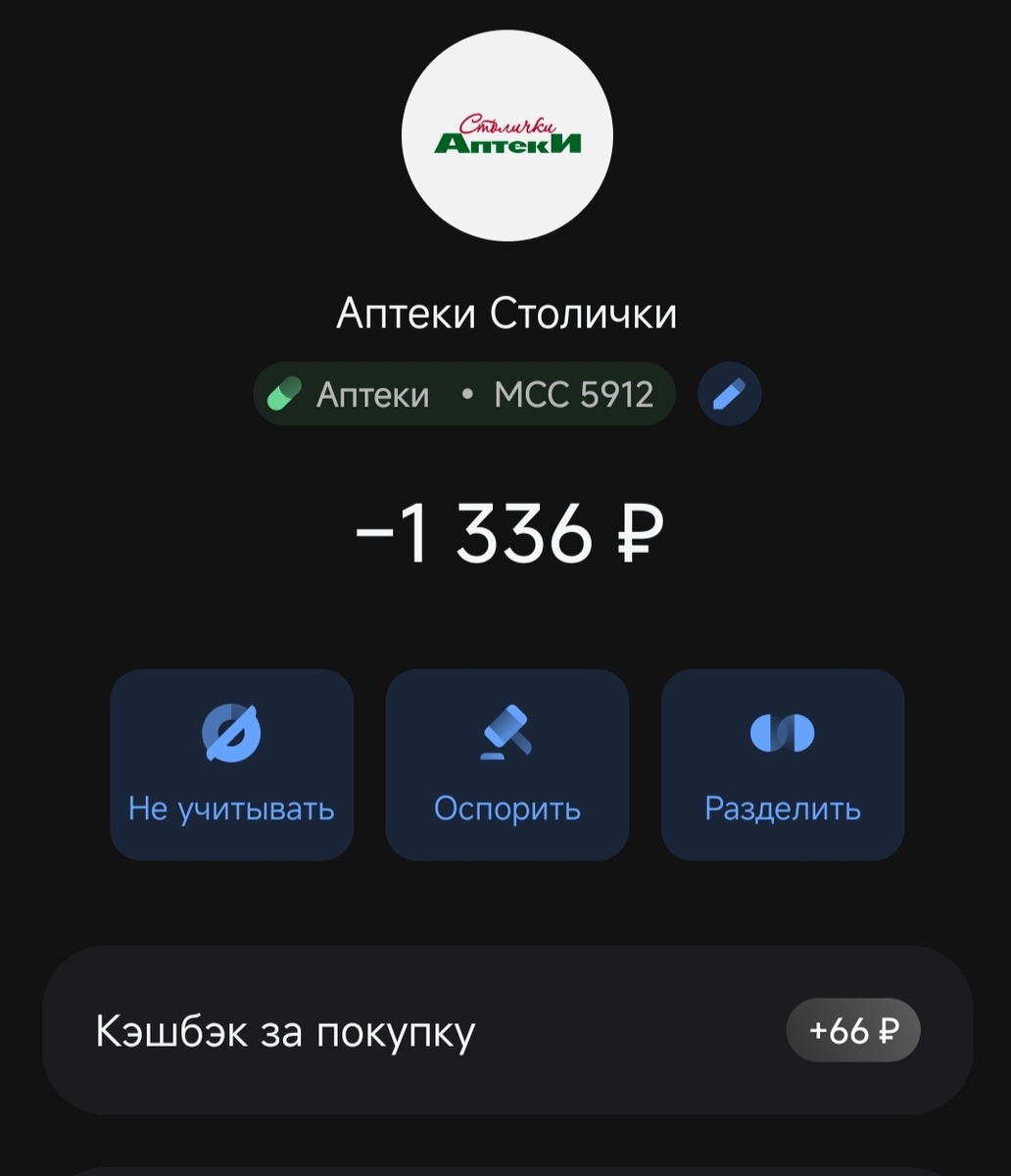This screenshot has height=1176, width=1011.
Task: Tap the '−1 336 ₽' transaction amount
Action: (505, 534)
